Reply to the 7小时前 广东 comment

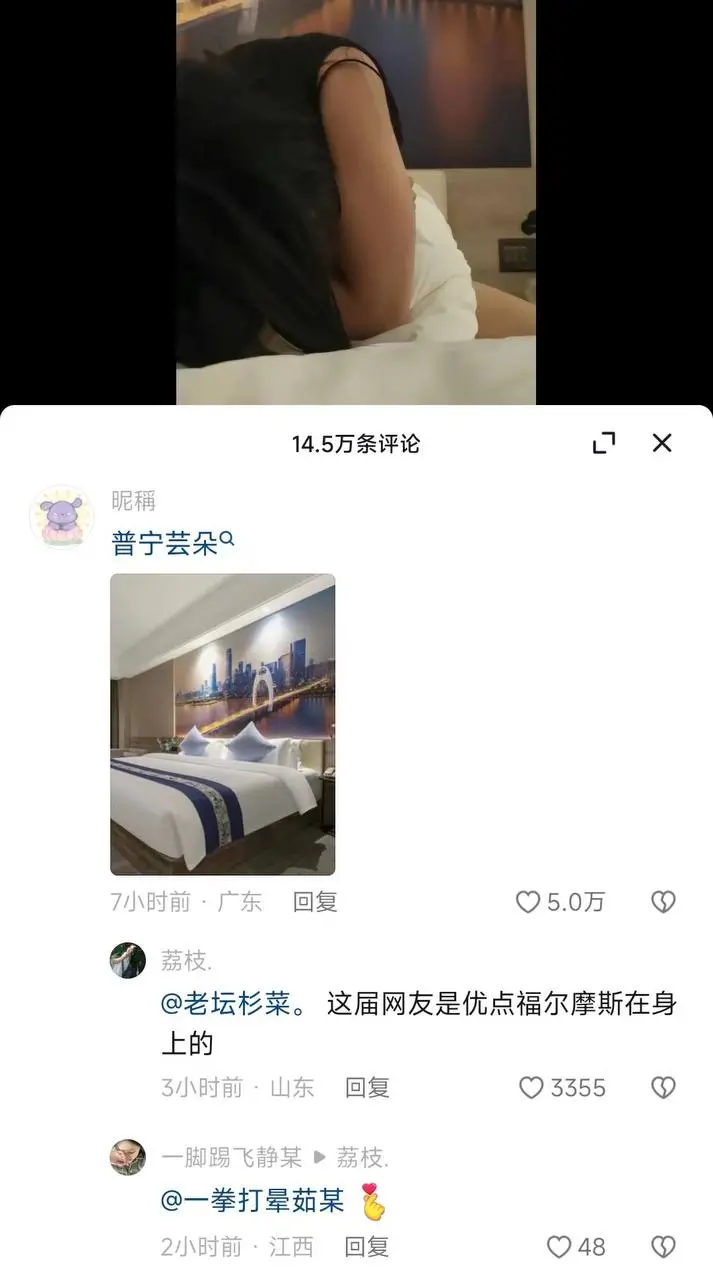pos(315,902)
